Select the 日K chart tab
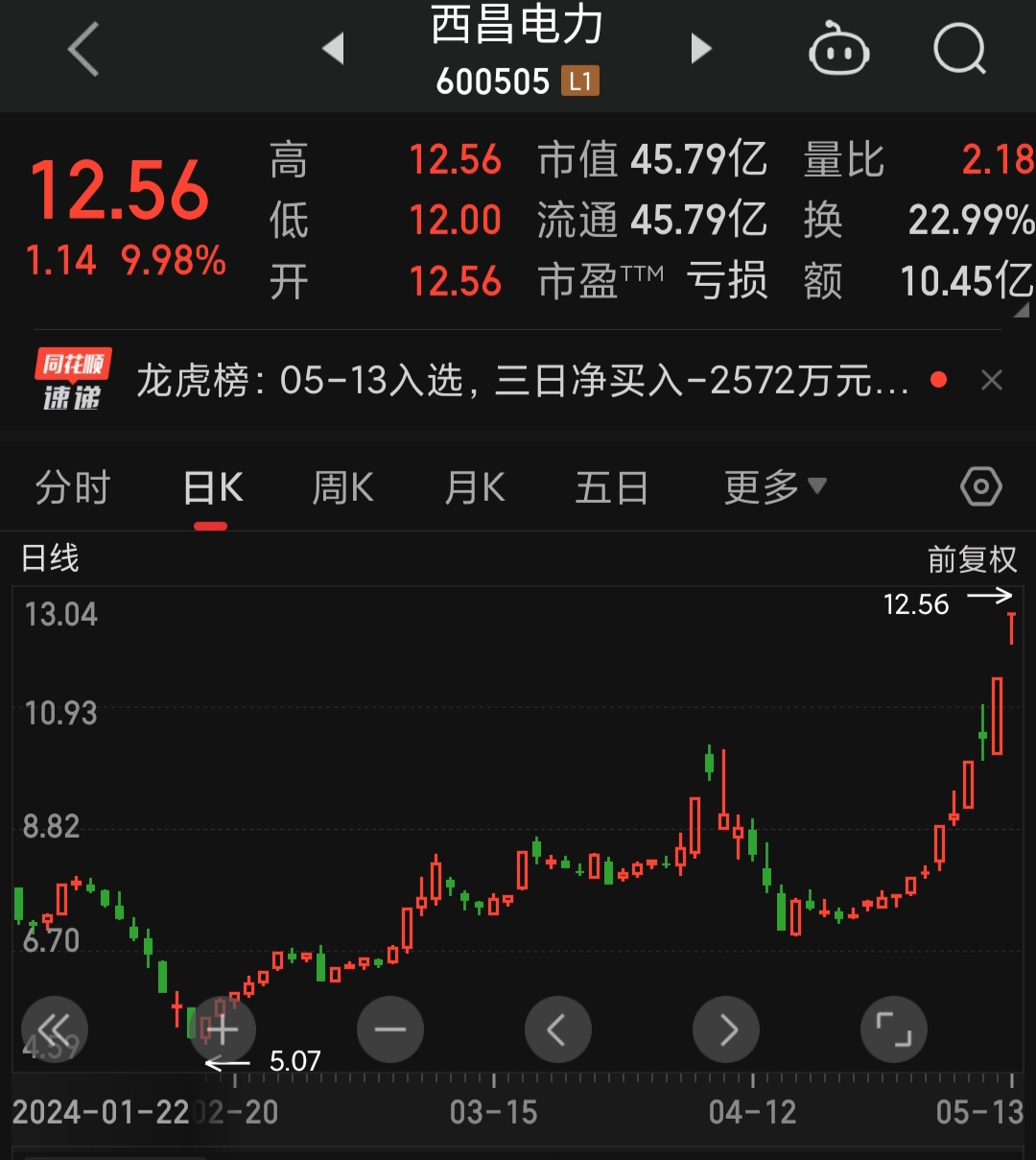The width and height of the screenshot is (1036, 1160). (x=212, y=488)
